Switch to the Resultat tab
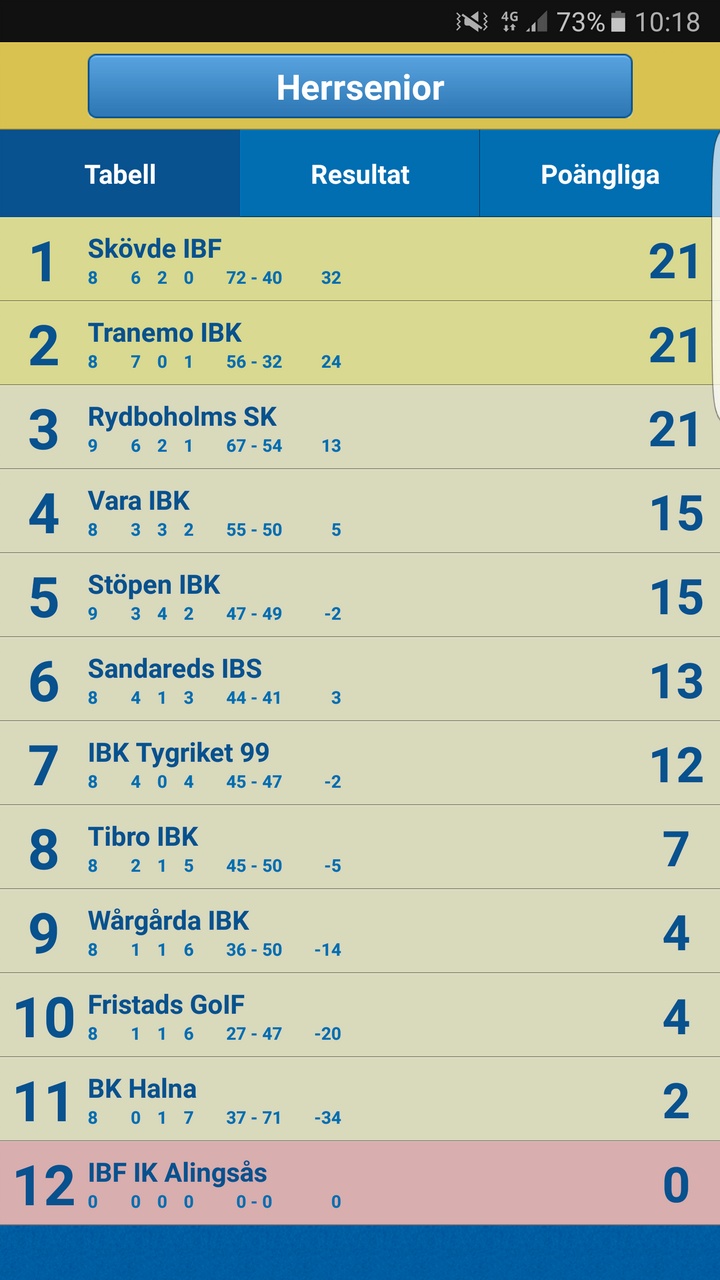720x1280 pixels. pos(360,174)
